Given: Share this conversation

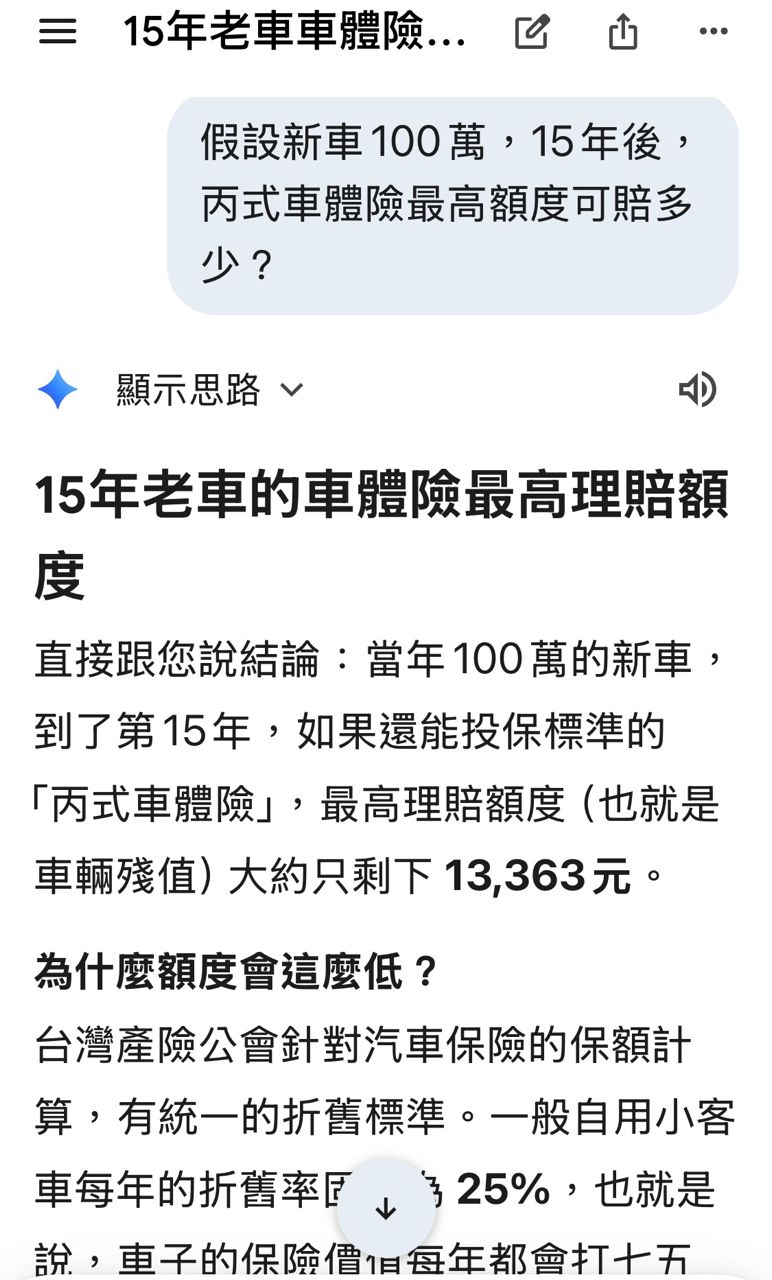Looking at the screenshot, I should coord(623,32).
